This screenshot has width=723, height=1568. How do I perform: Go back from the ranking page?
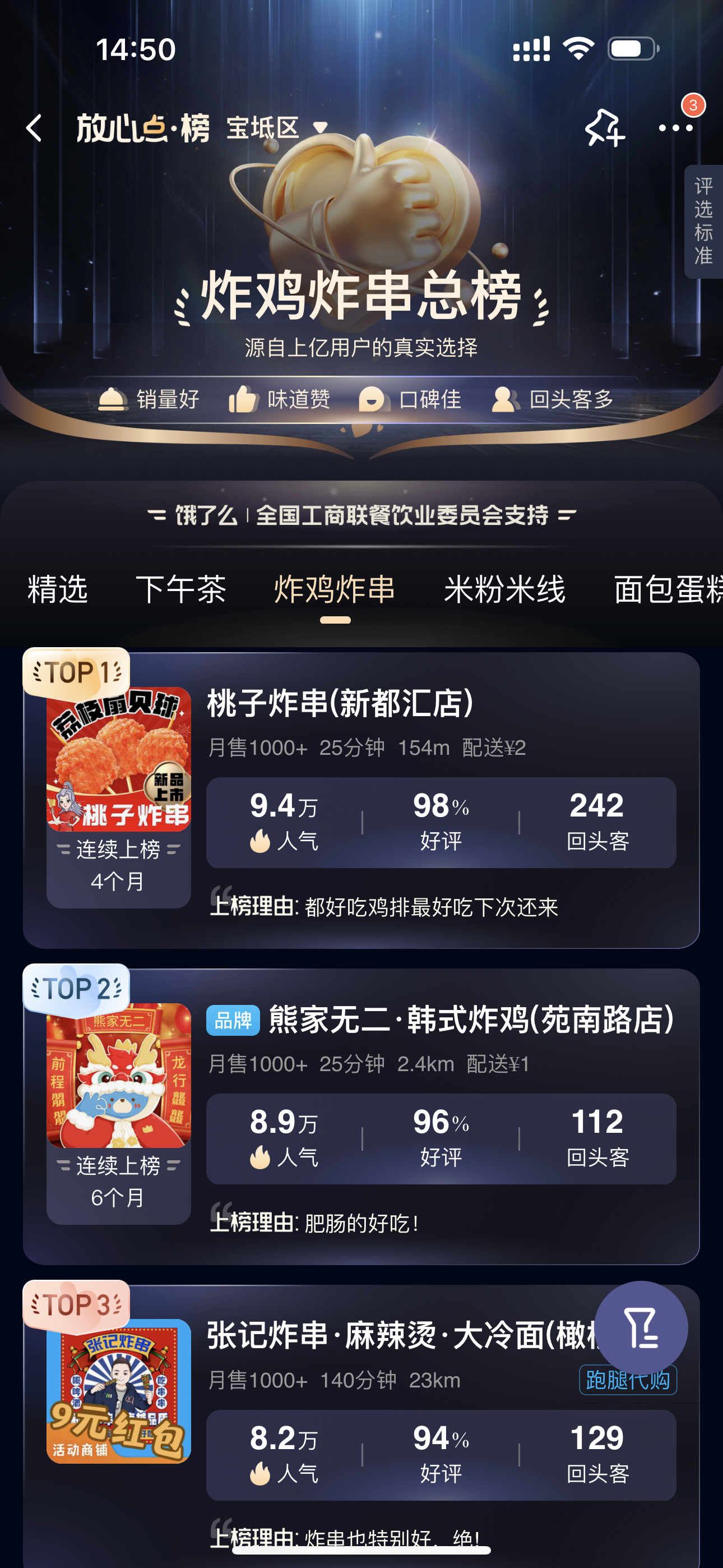click(x=35, y=128)
